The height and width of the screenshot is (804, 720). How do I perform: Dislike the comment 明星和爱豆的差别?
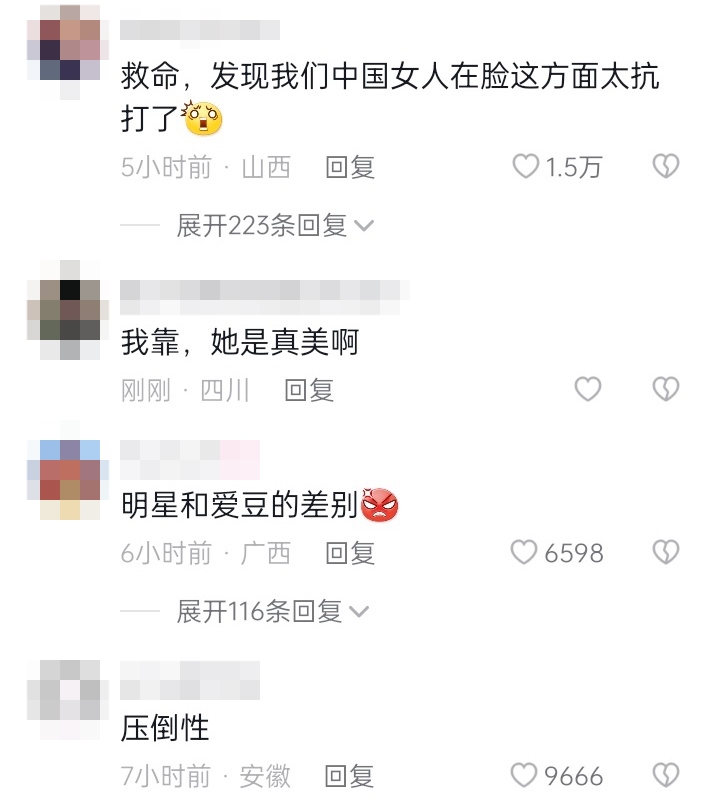666,552
